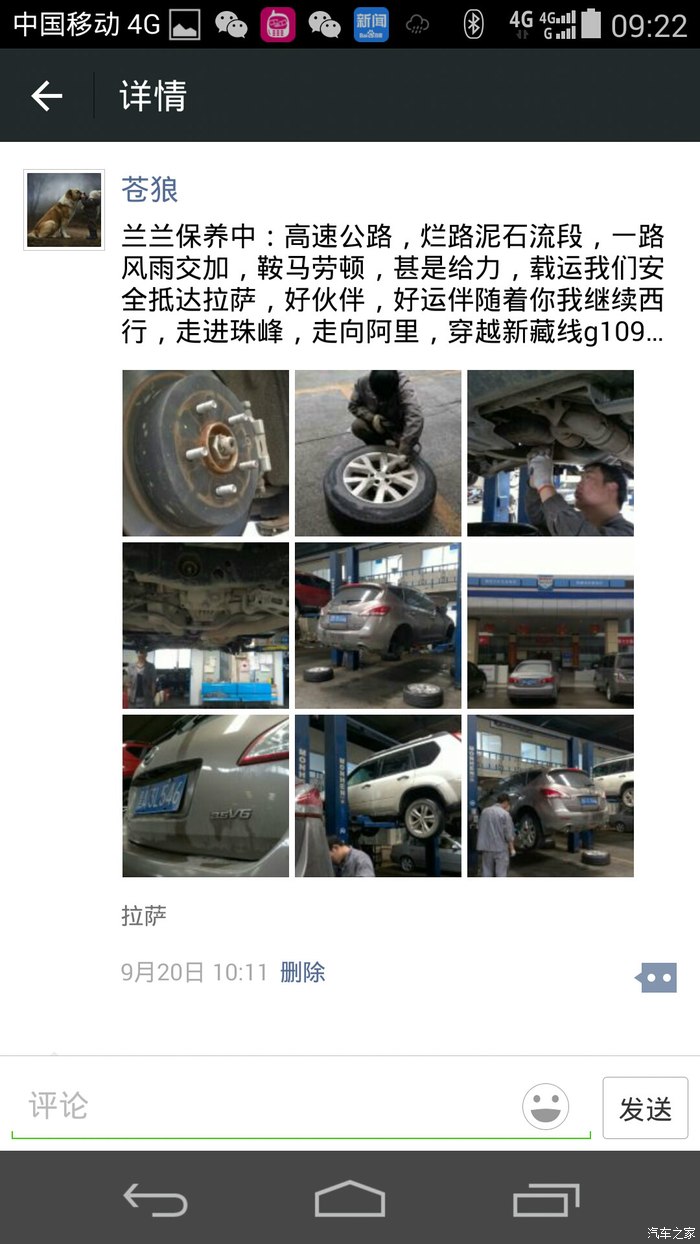700x1244 pixels.
Task: Open the repair shop exterior photo
Action: (550, 625)
